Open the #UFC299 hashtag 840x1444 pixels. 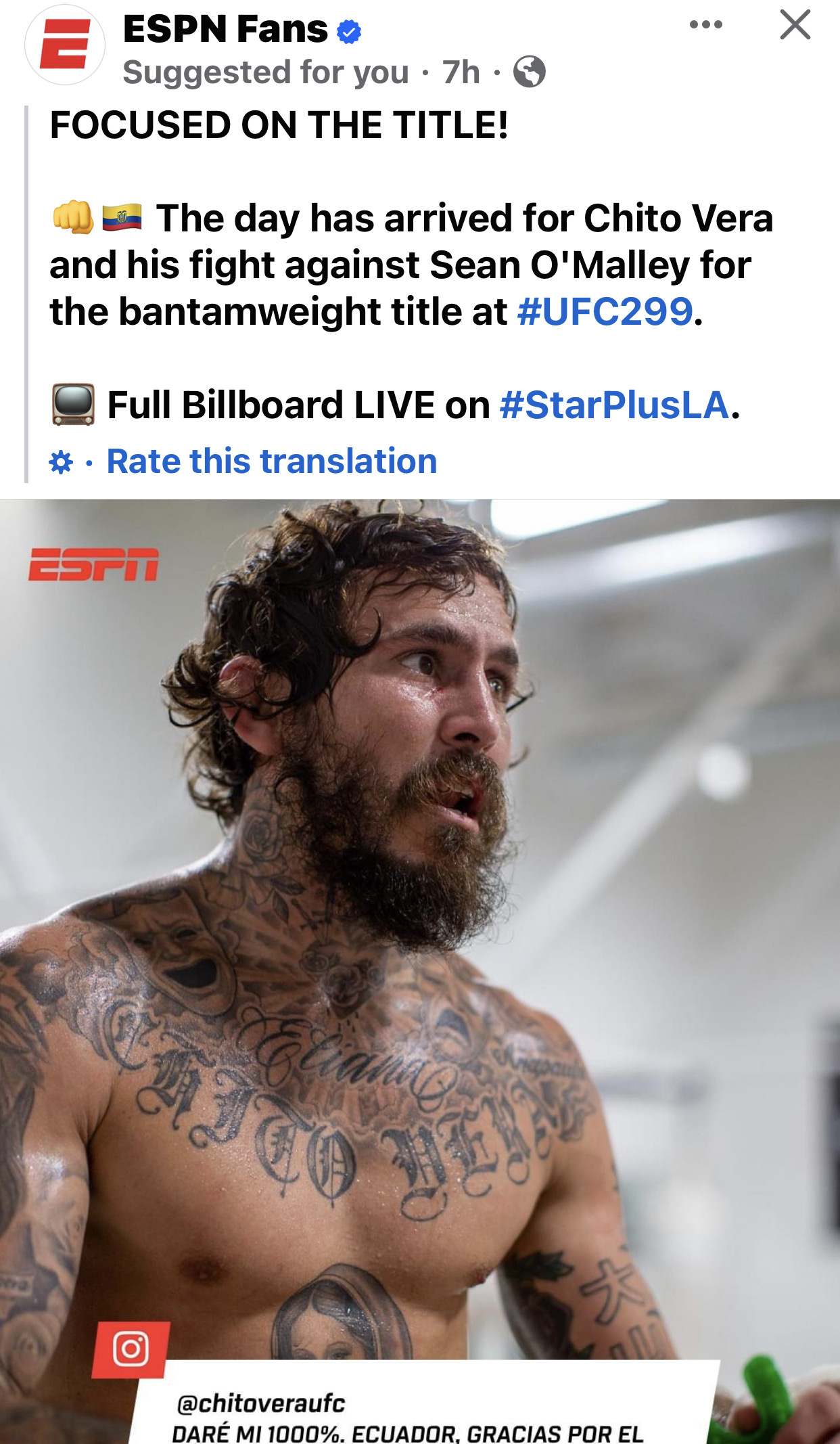(605, 311)
